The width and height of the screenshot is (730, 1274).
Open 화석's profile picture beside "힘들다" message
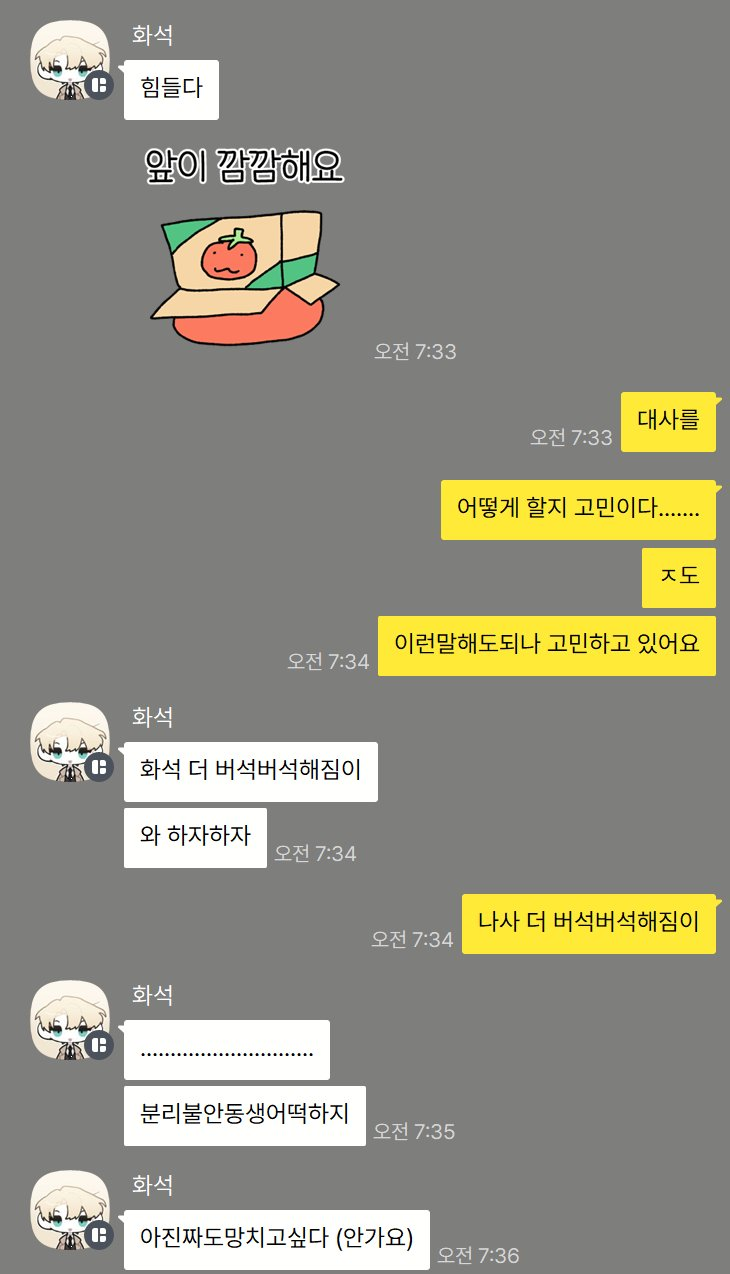click(x=69, y=60)
